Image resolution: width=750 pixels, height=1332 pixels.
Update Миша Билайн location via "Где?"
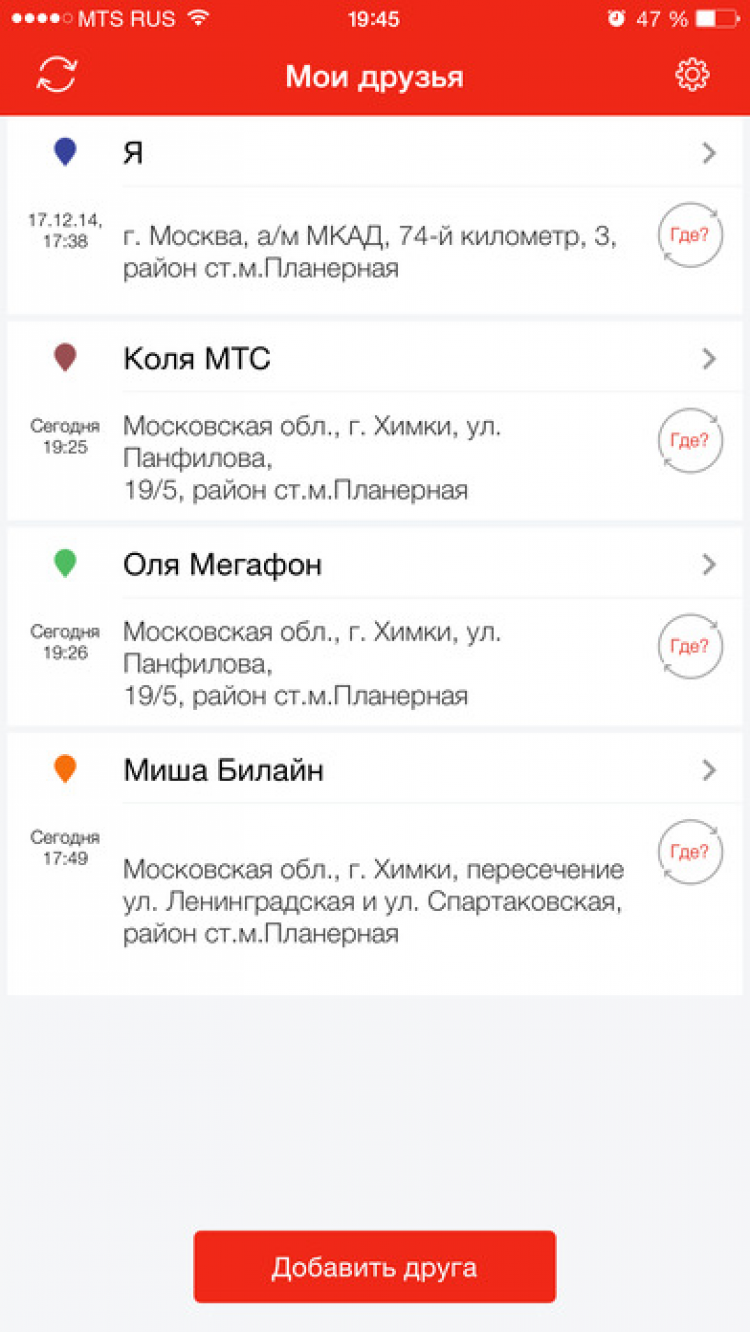click(x=690, y=852)
